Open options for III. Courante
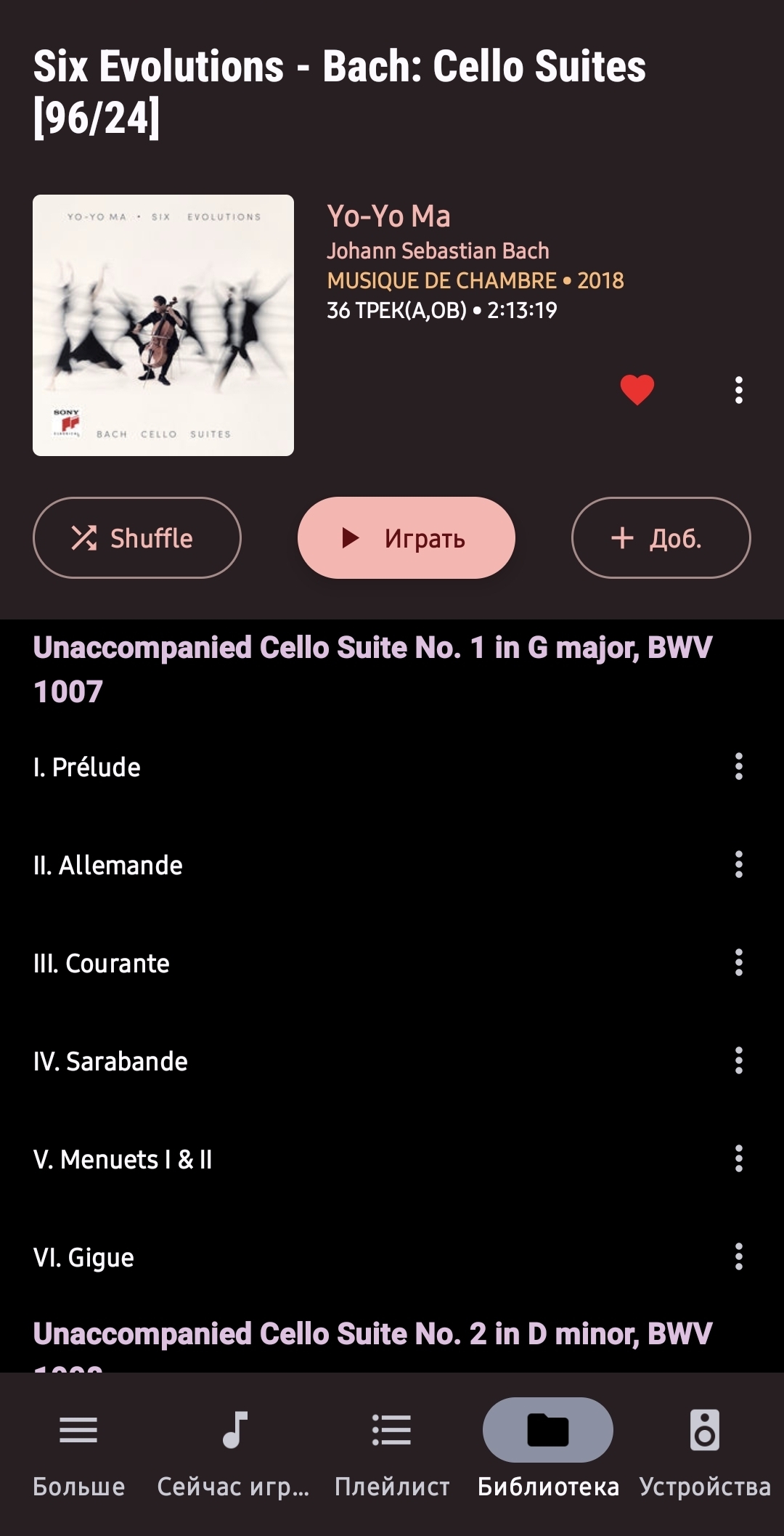 pyautogui.click(x=738, y=962)
